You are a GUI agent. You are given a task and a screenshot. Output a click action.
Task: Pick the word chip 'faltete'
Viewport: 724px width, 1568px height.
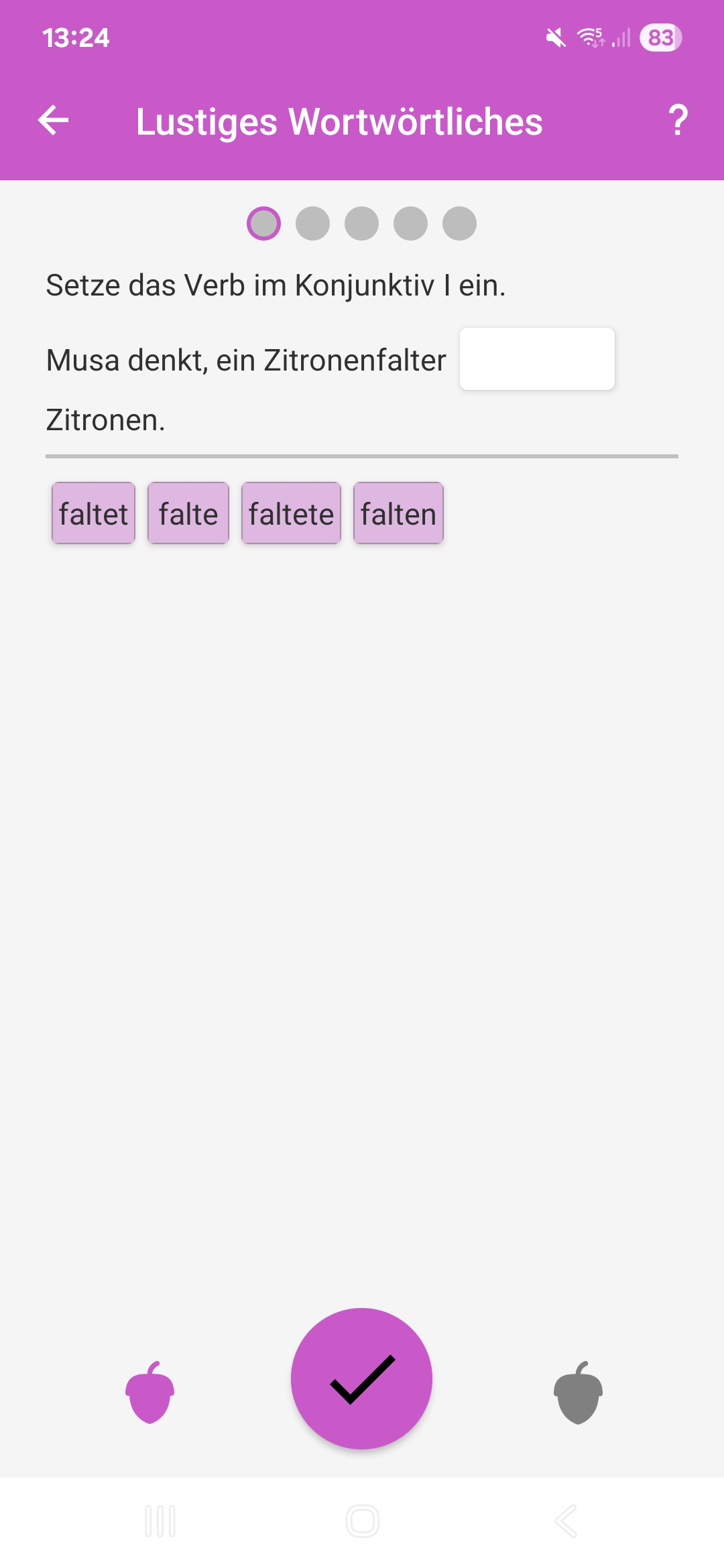tap(291, 513)
